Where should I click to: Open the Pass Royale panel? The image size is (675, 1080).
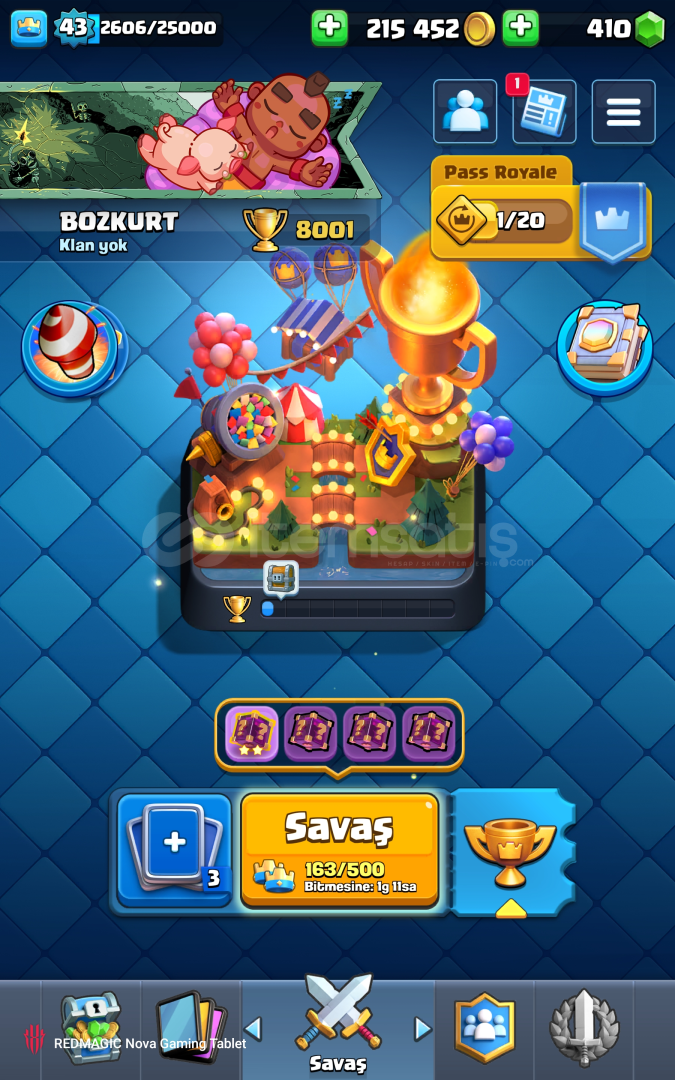tap(541, 209)
